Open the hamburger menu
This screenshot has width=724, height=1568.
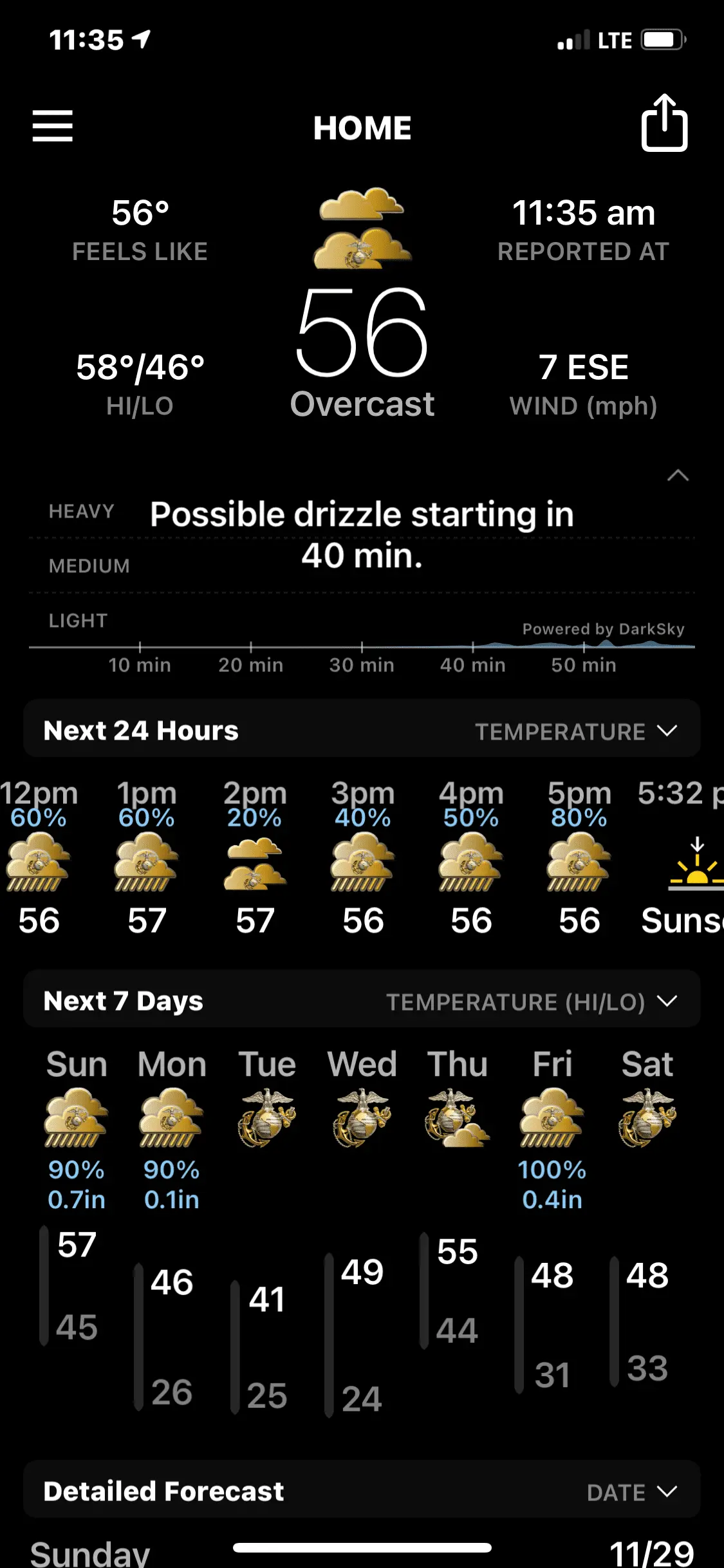(x=53, y=126)
